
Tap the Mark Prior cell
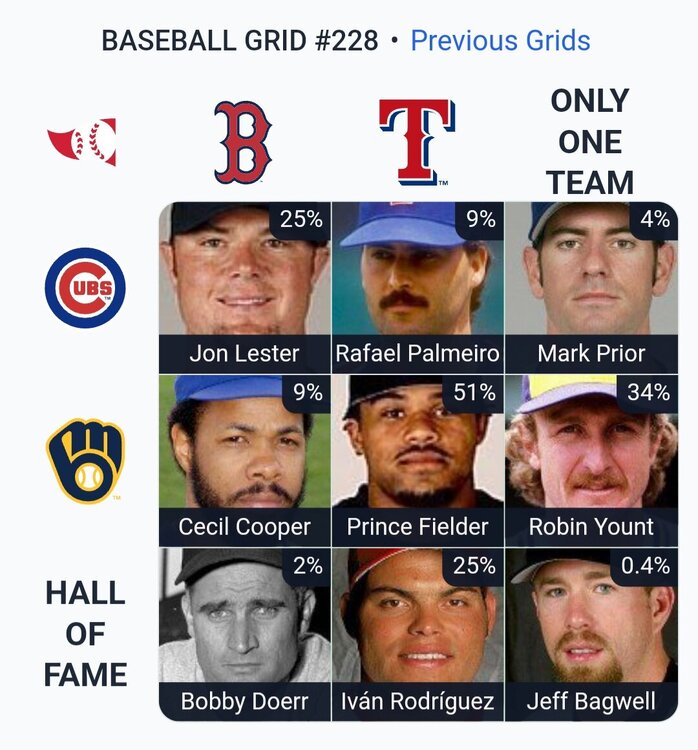coord(591,288)
